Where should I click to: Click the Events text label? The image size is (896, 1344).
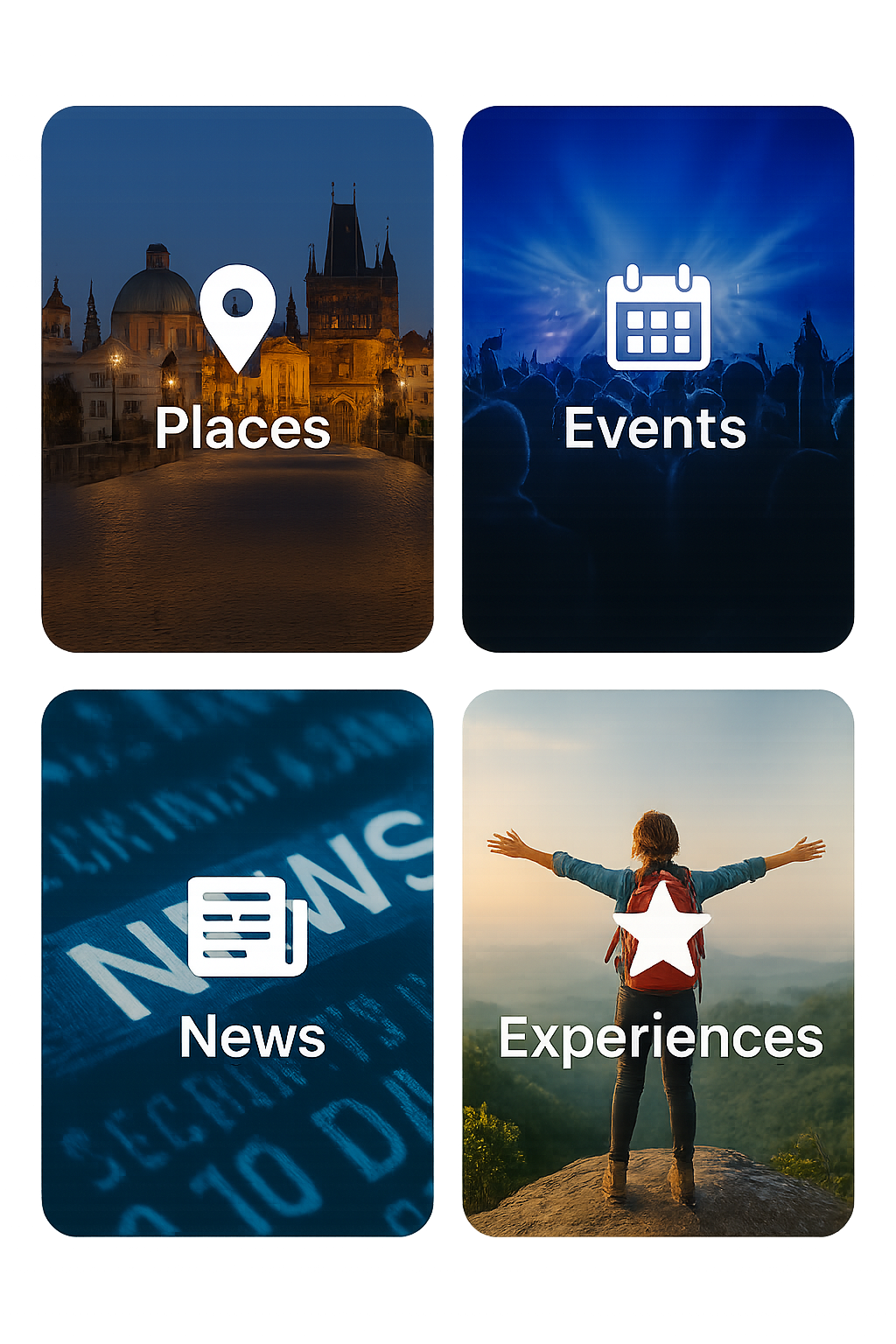(655, 429)
